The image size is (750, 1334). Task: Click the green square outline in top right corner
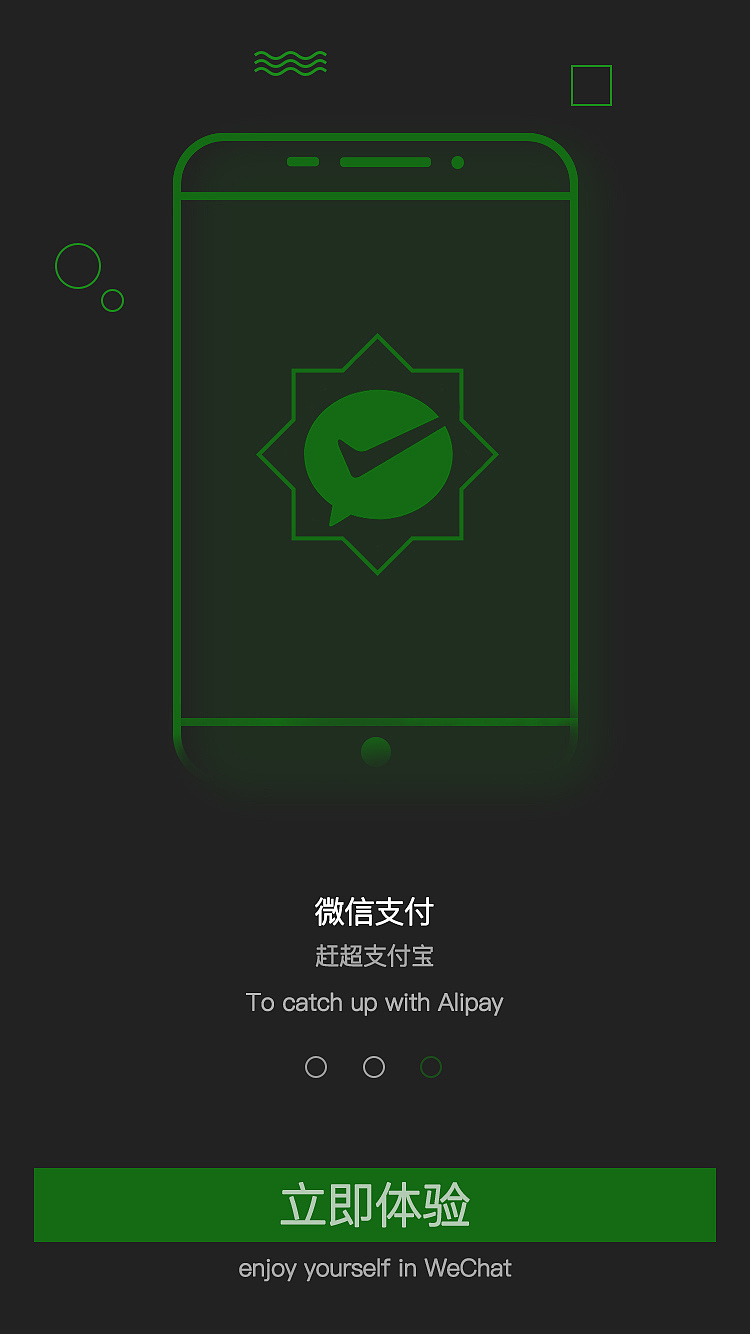[592, 86]
